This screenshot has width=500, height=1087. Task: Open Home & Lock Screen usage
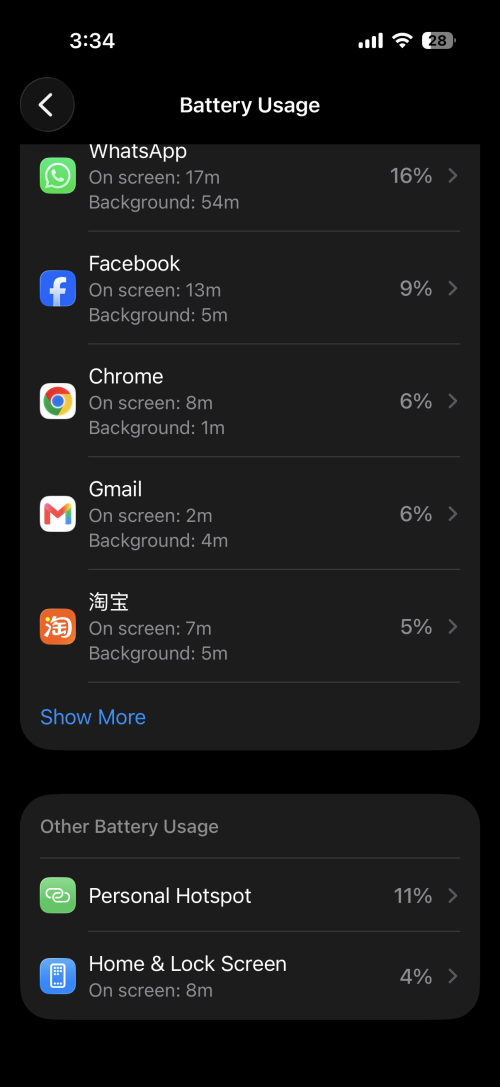[250, 976]
